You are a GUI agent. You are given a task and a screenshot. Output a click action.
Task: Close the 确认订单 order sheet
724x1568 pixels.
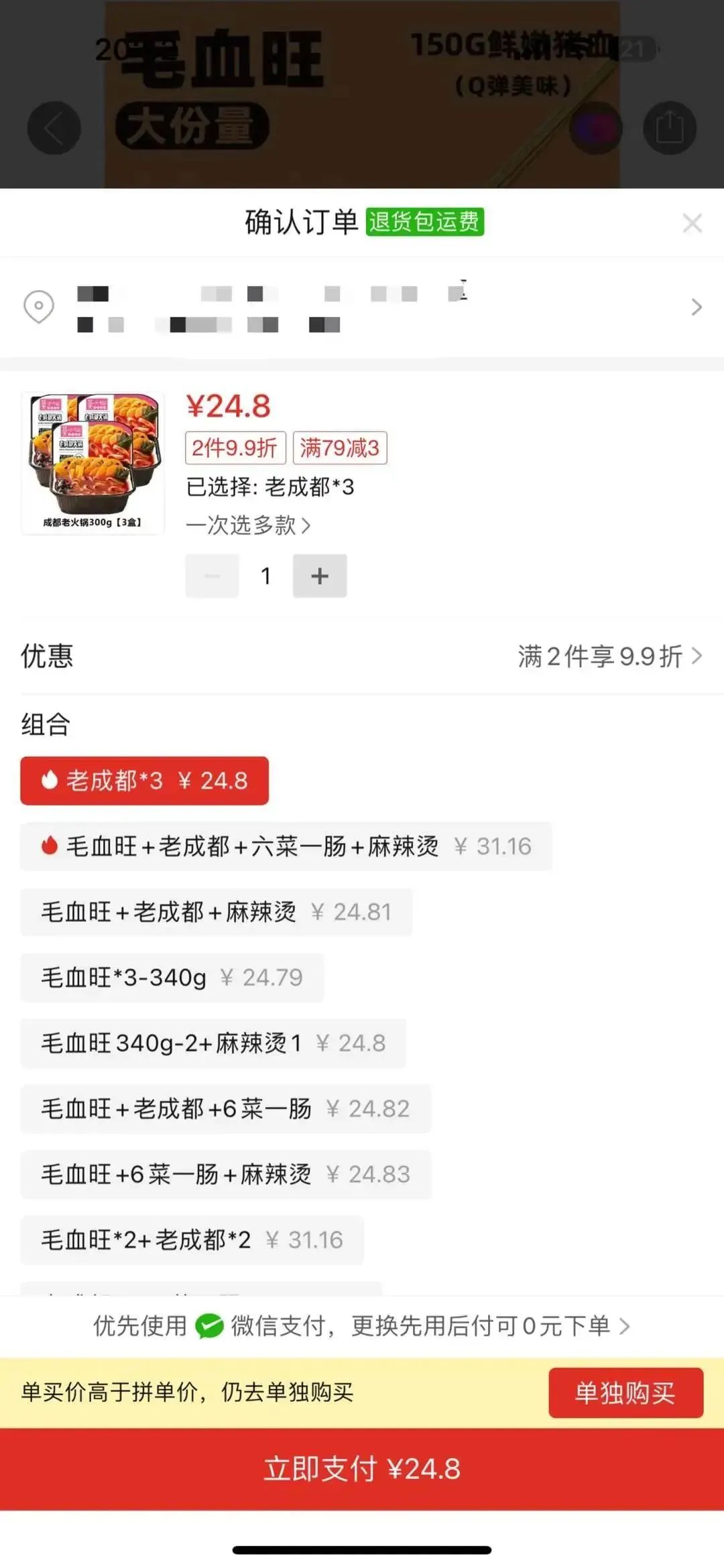tap(692, 222)
